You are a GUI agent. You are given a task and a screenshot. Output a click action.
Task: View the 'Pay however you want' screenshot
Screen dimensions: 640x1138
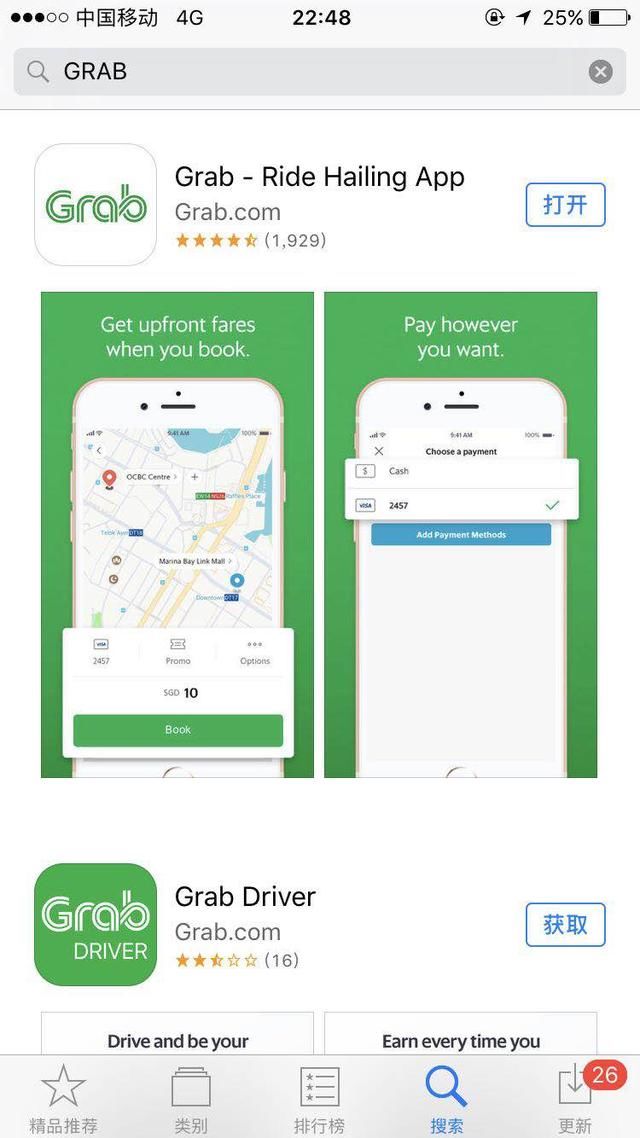461,535
